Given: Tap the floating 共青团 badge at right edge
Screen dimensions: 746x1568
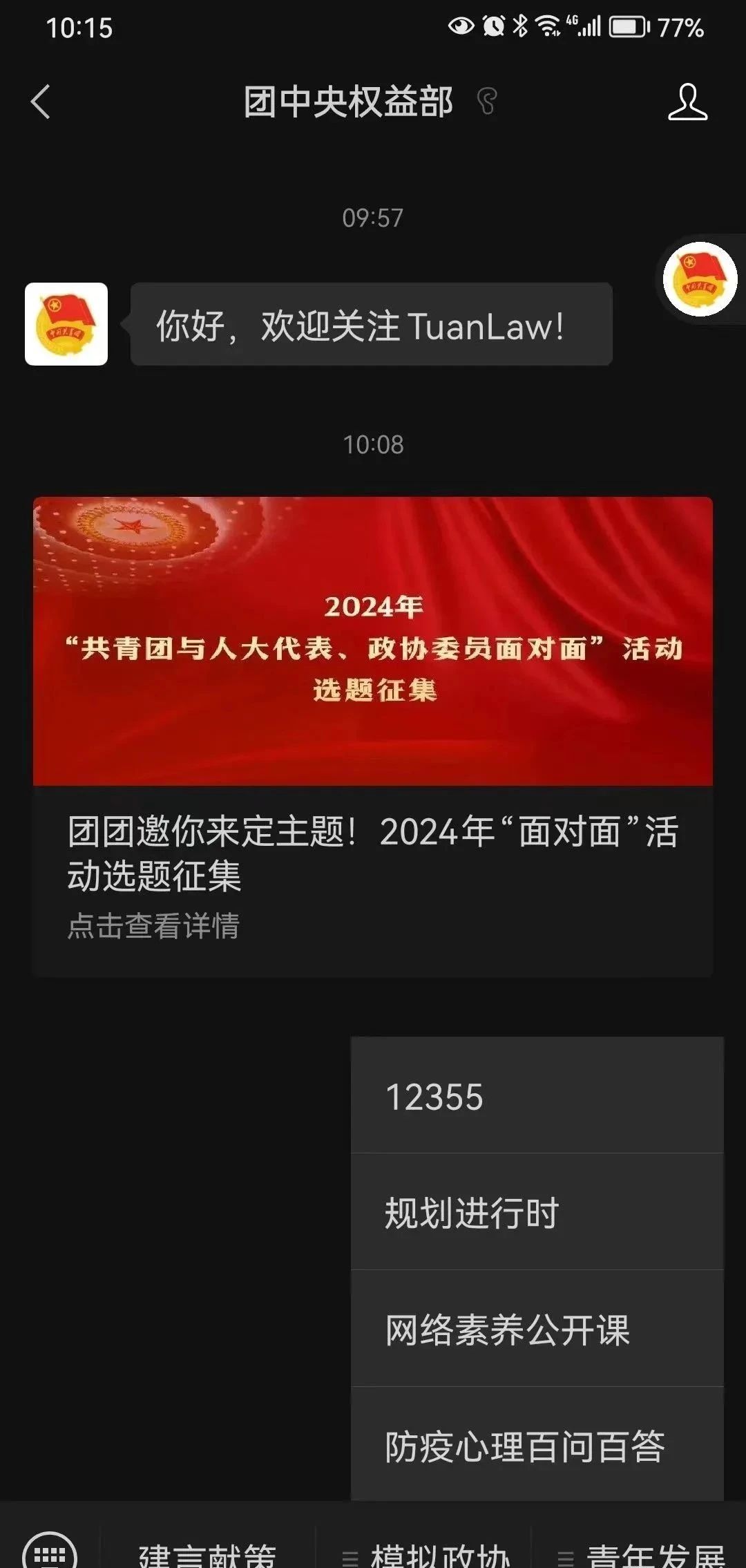Looking at the screenshot, I should coord(700,279).
